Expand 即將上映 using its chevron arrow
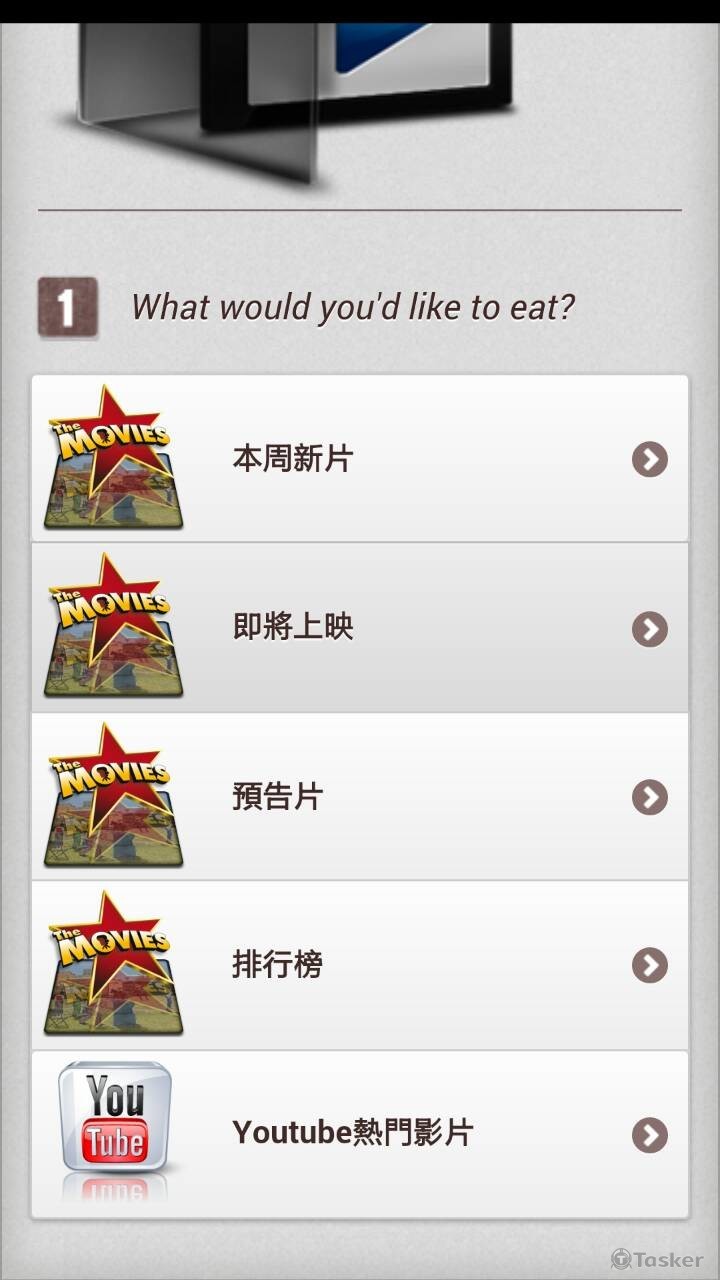Screen dimensions: 720x1280 (x=650, y=627)
